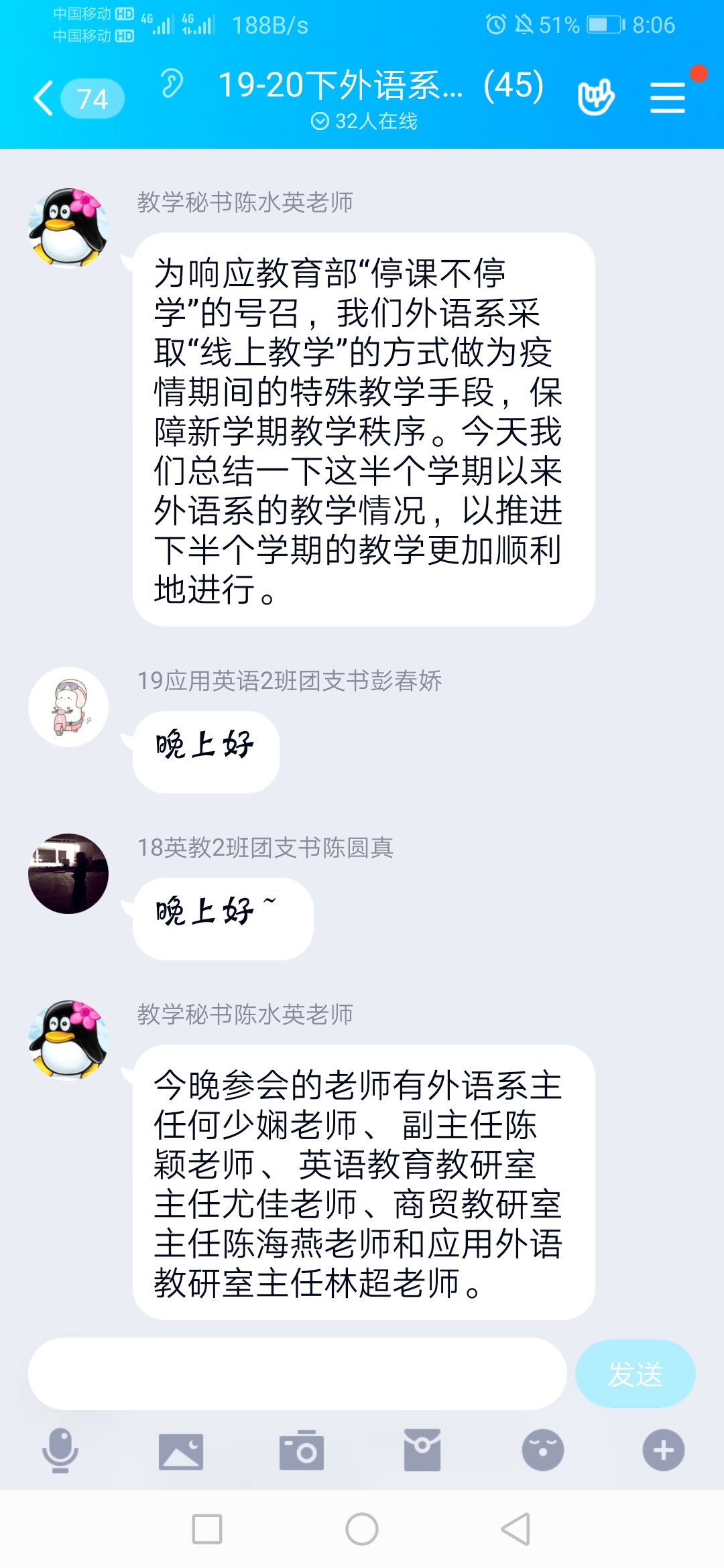Expand more options with the plus icon
Image resolution: width=724 pixels, height=1568 pixels.
tap(664, 1450)
